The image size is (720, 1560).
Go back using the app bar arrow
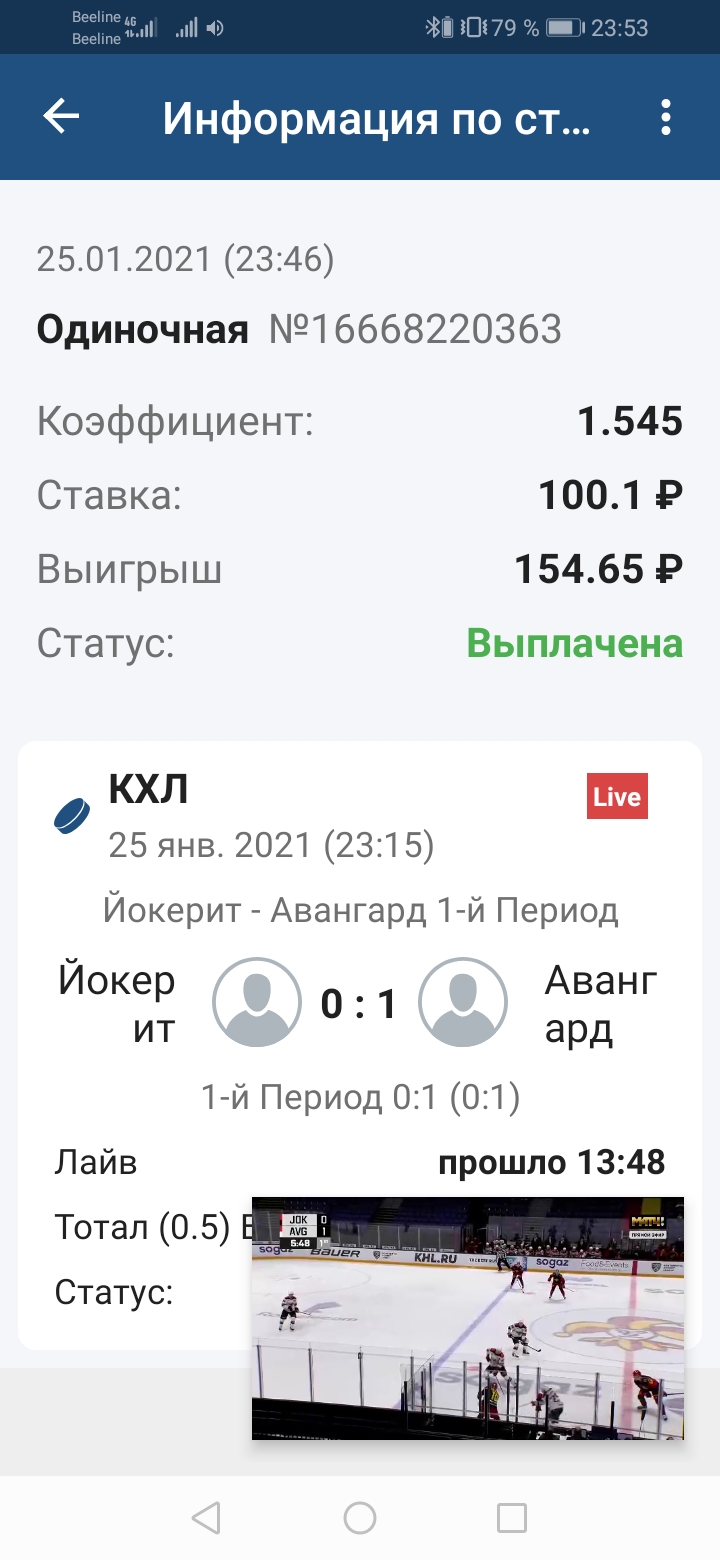(x=61, y=118)
